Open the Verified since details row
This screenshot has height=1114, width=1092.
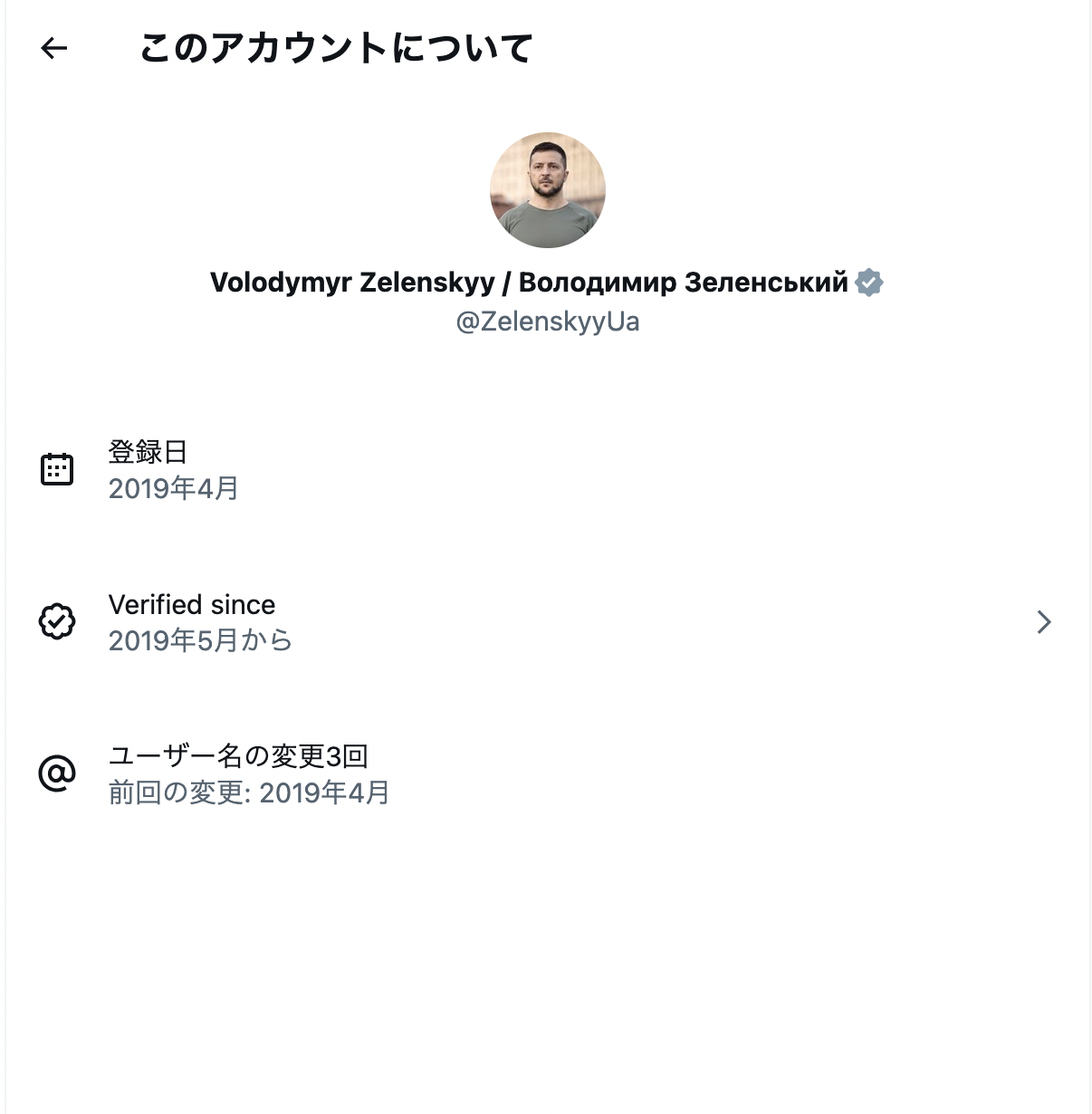coord(546,622)
